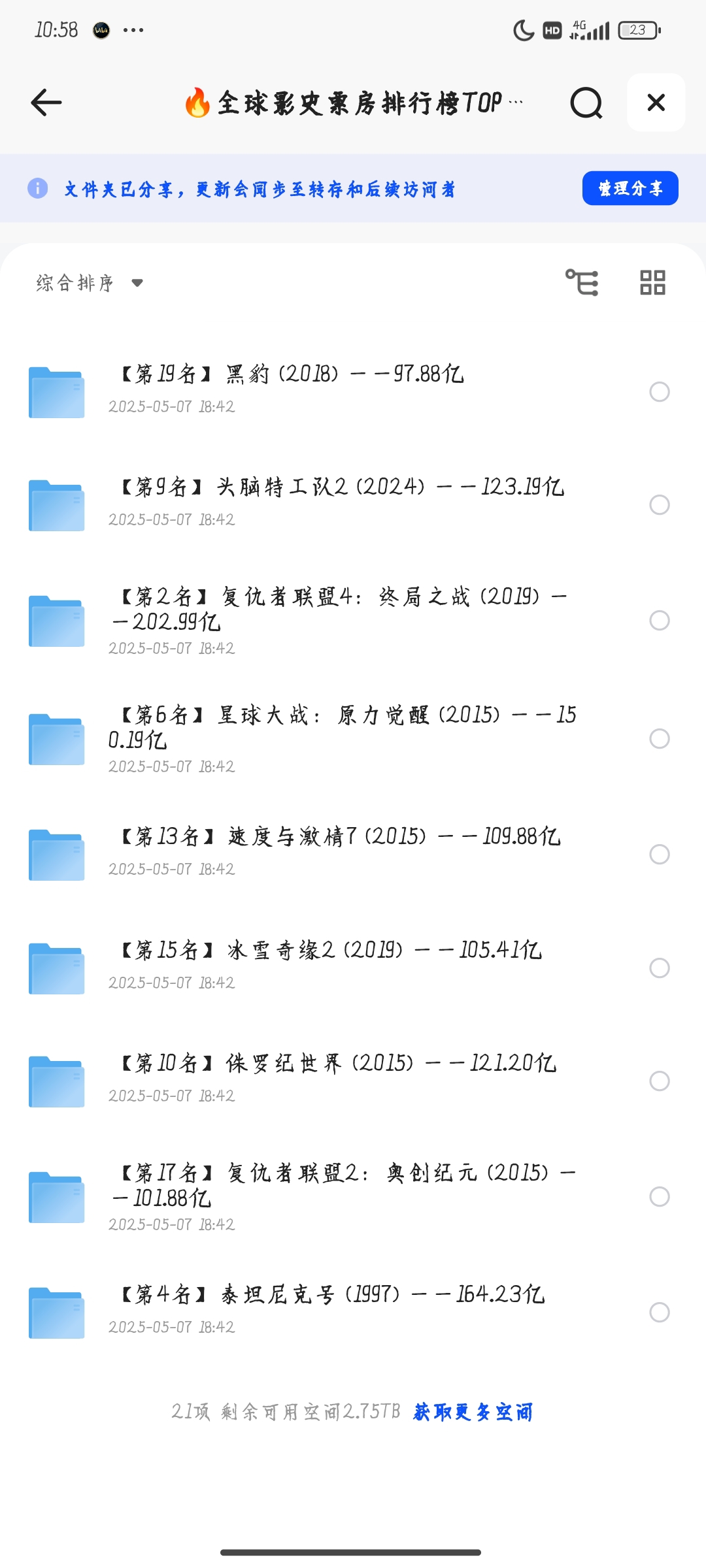Select the 头脑特工队2 folder circle
This screenshot has width=706, height=1568.
[x=659, y=504]
